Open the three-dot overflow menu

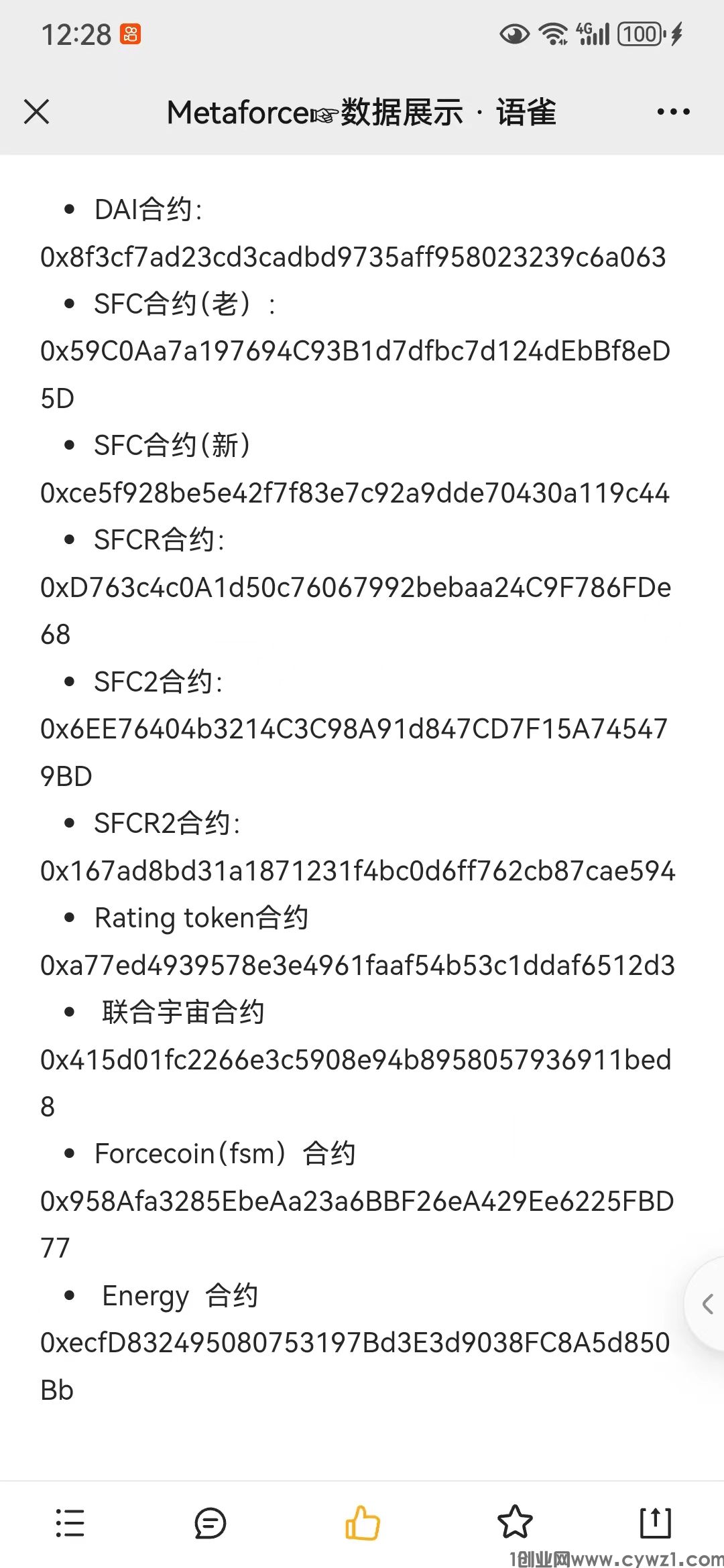pos(673,112)
